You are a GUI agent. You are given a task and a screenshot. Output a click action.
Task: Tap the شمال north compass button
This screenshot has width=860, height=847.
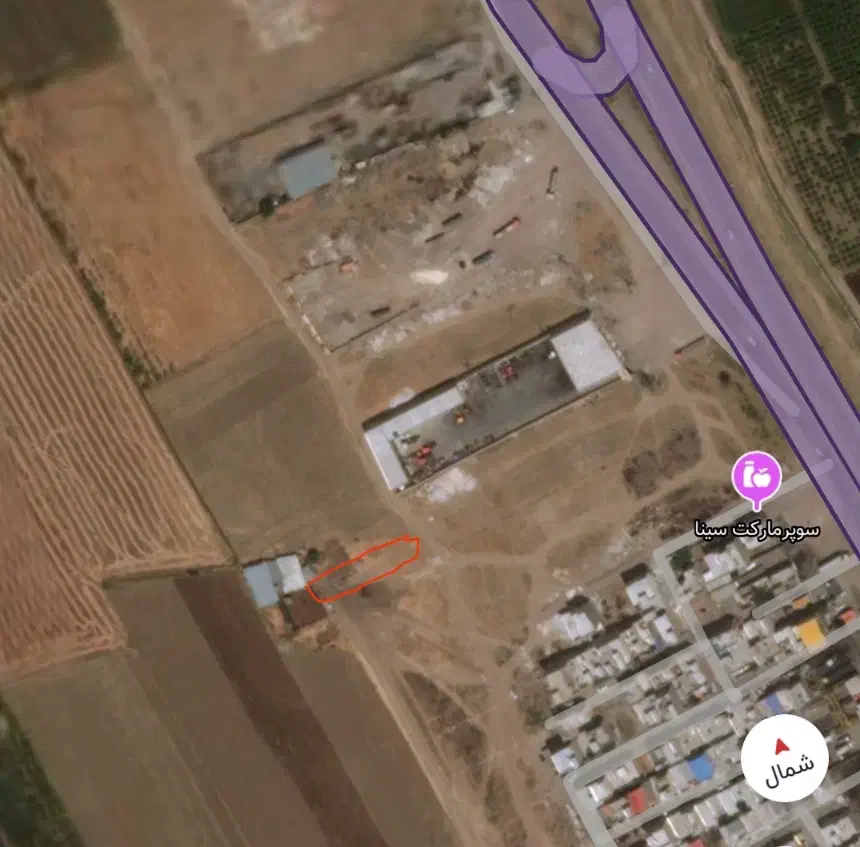point(784,757)
